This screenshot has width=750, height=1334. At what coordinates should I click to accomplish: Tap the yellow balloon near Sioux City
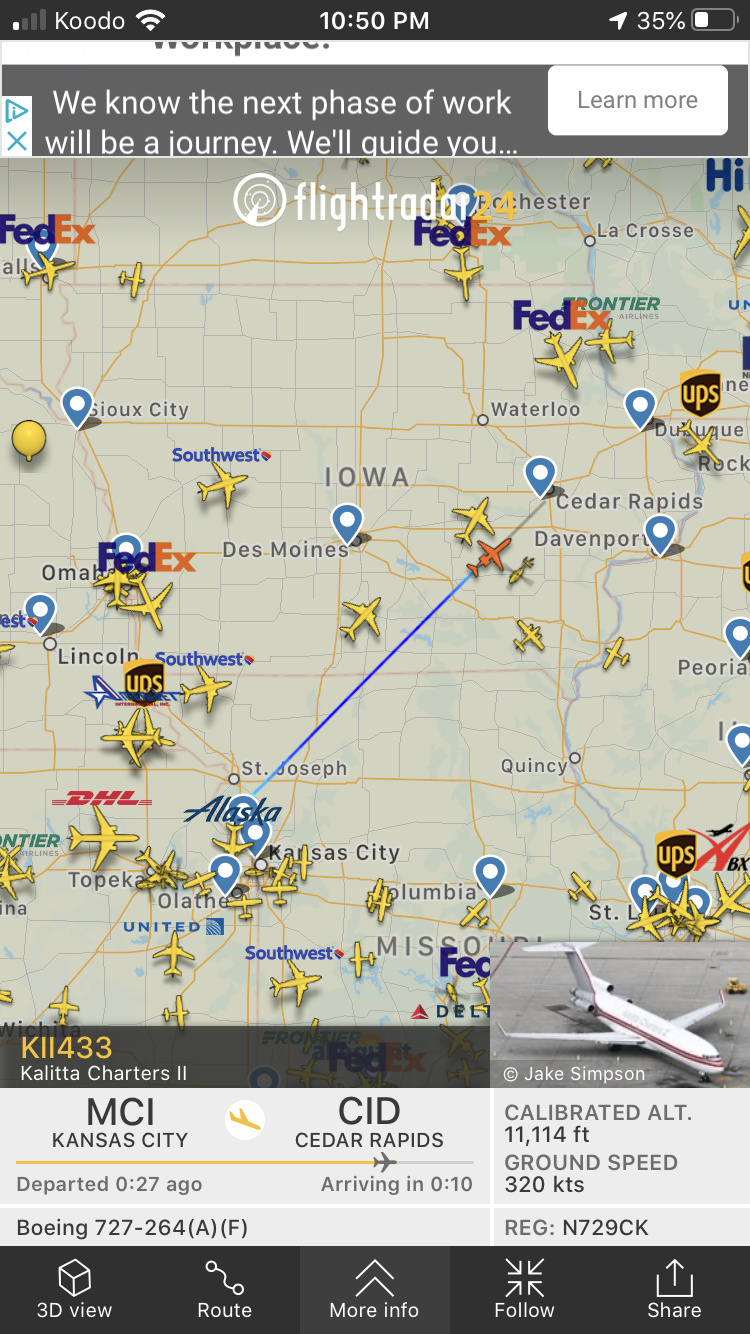pyautogui.click(x=29, y=438)
